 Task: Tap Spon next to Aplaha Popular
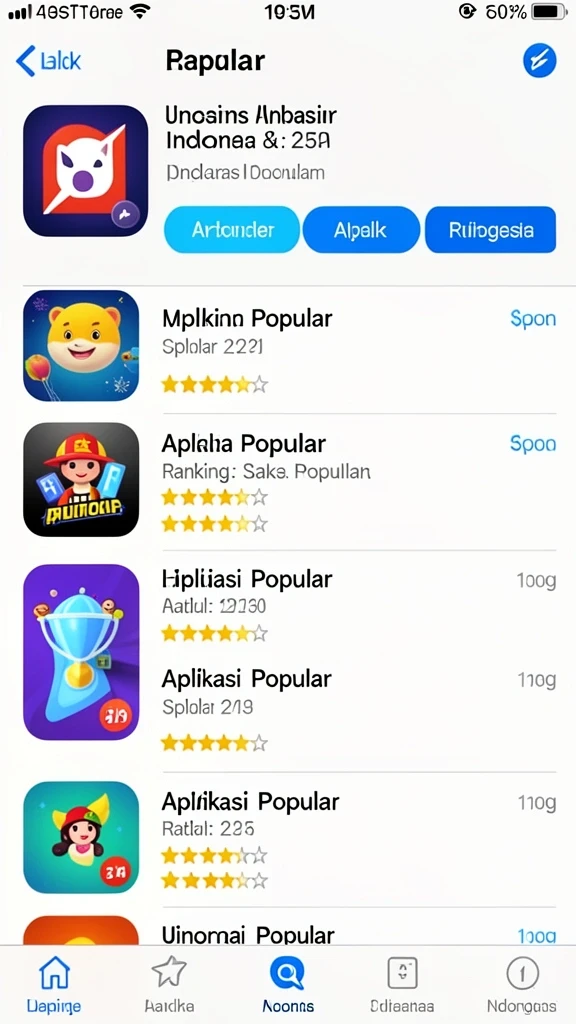[x=533, y=444]
